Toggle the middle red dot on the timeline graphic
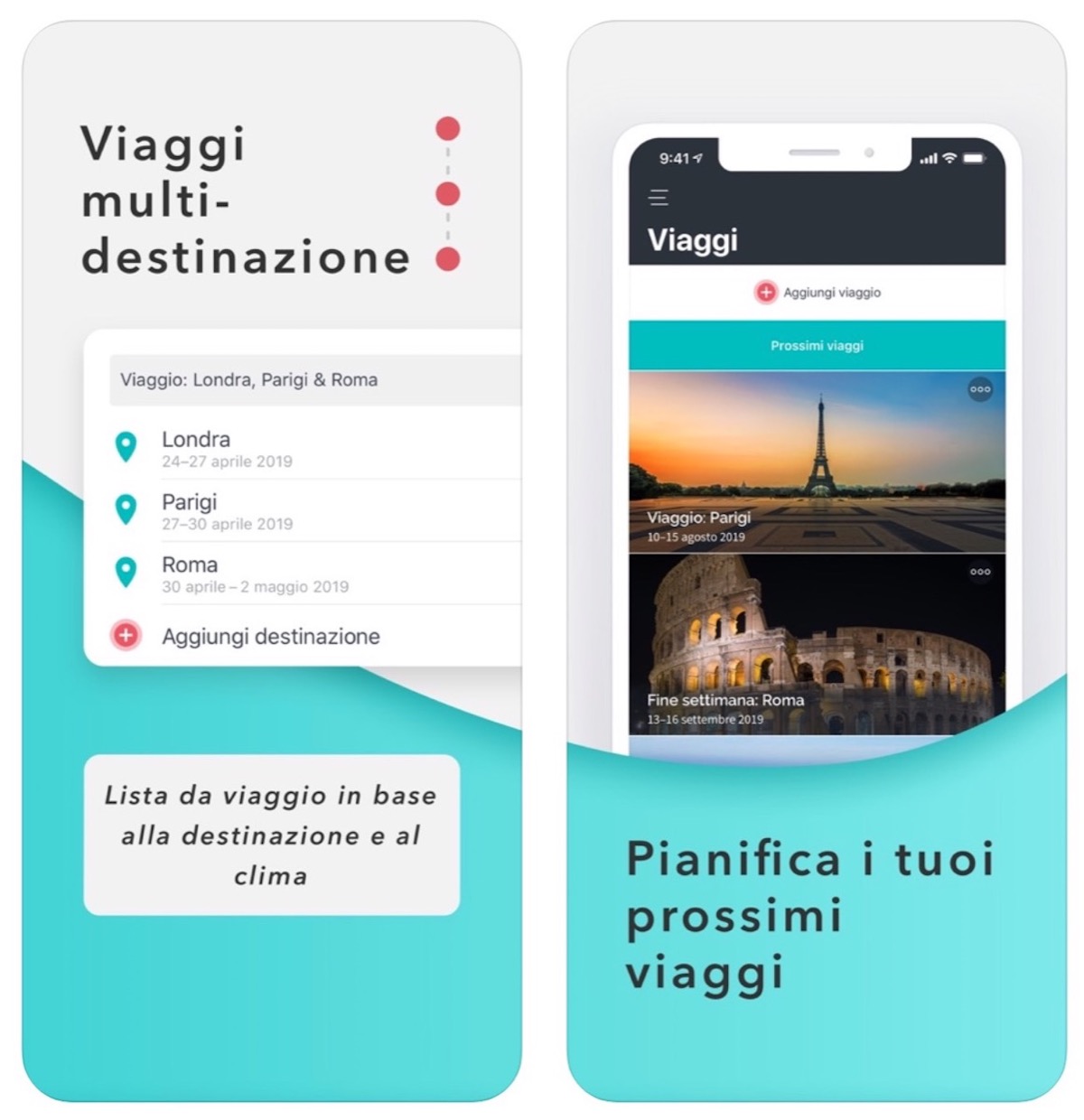 point(446,192)
